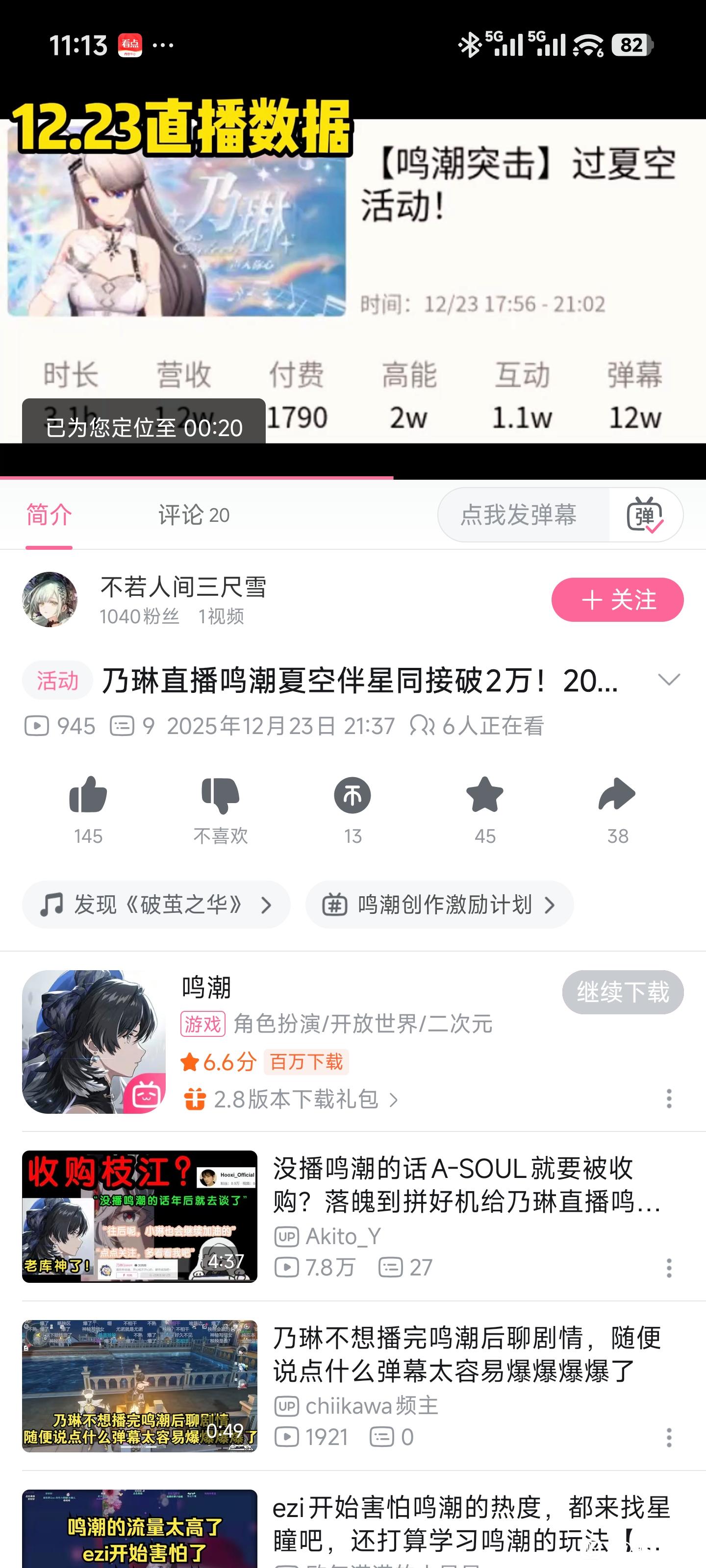Open the 发现《破茧之华》 music chip

click(156, 905)
